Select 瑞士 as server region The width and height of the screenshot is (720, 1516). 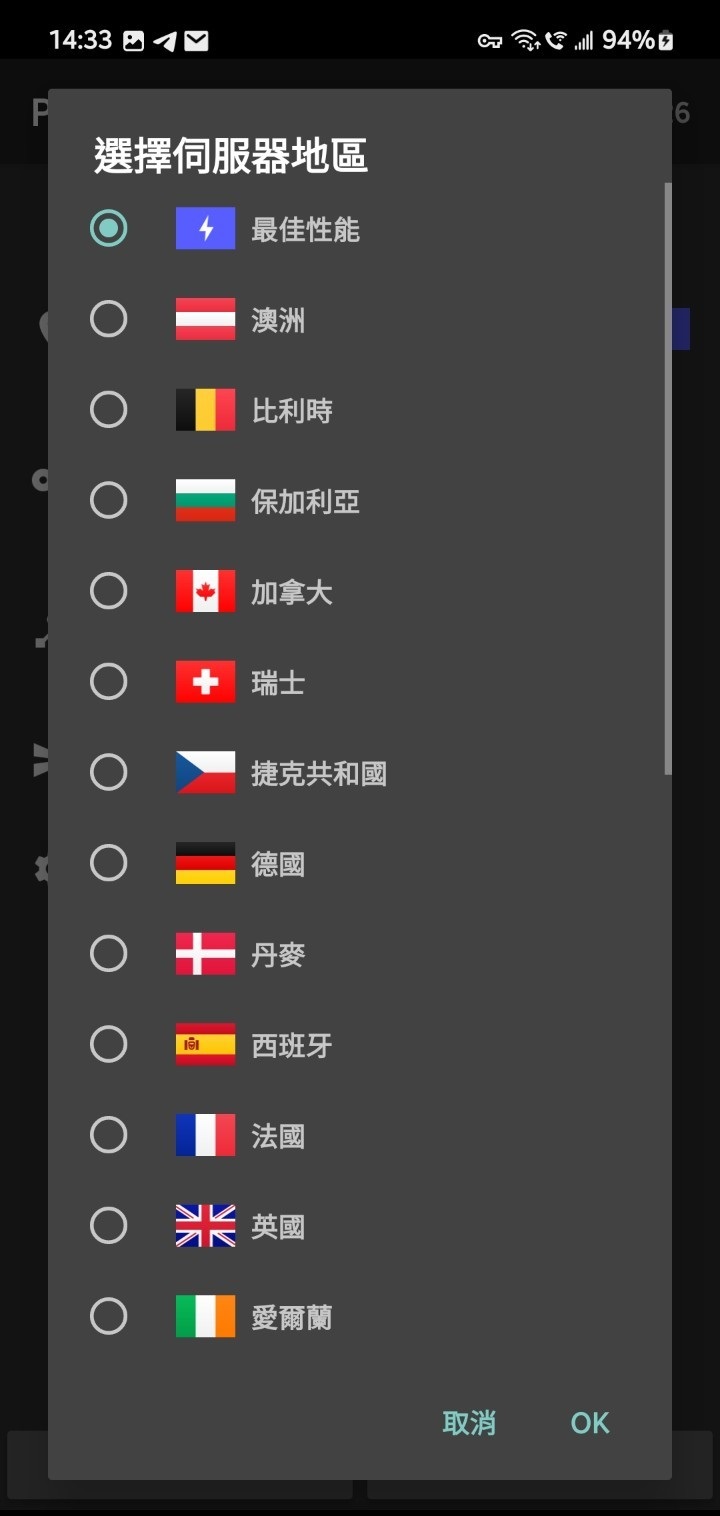pyautogui.click(x=108, y=682)
